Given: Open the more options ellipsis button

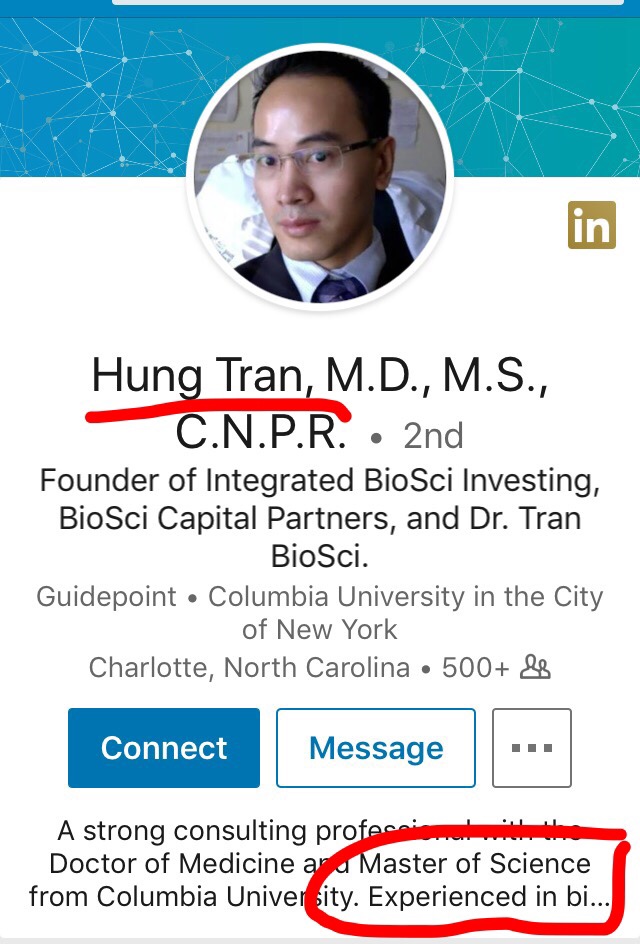Looking at the screenshot, I should (x=531, y=748).
